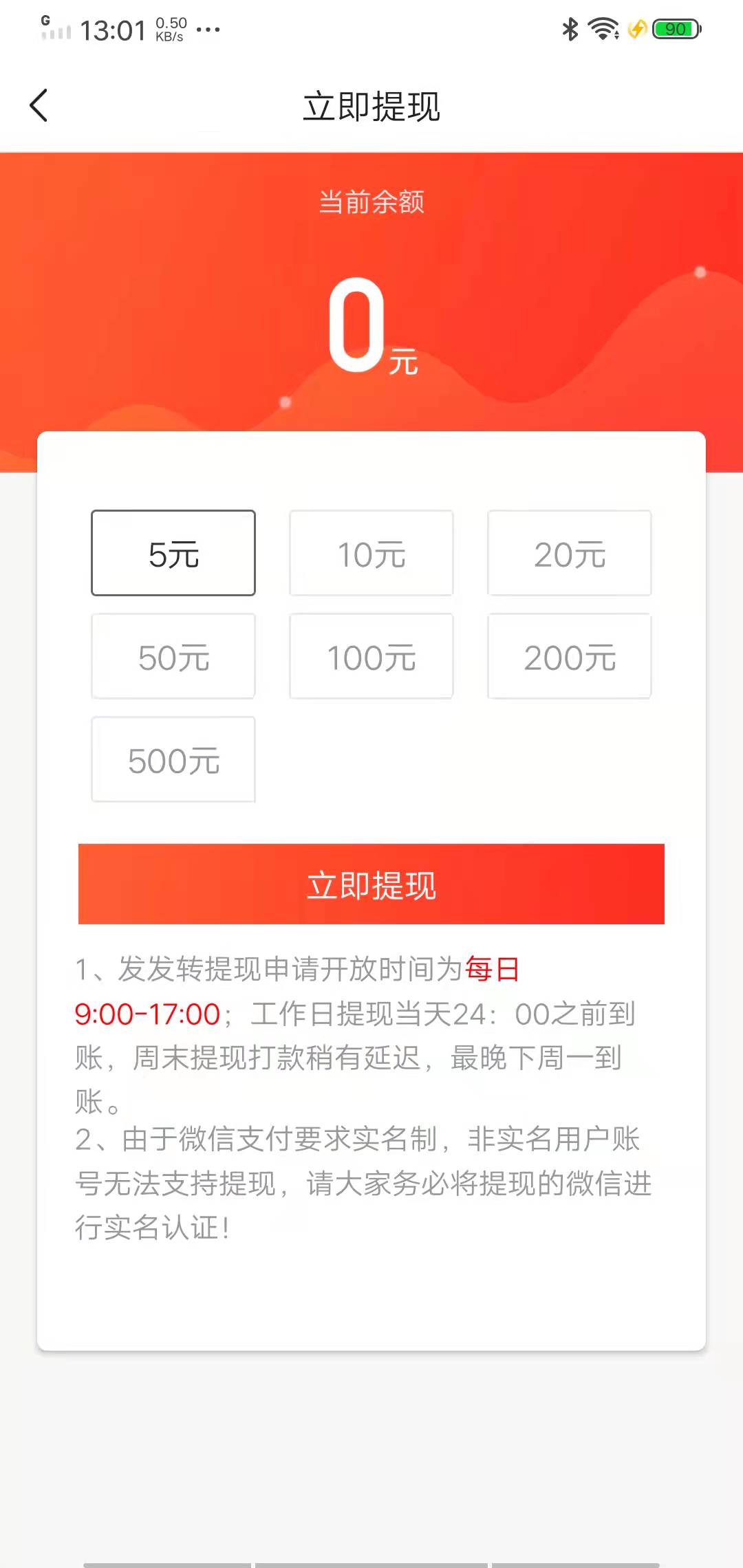The image size is (743, 1568).
Task: Select the 5元 withdrawal amount
Action: point(173,552)
